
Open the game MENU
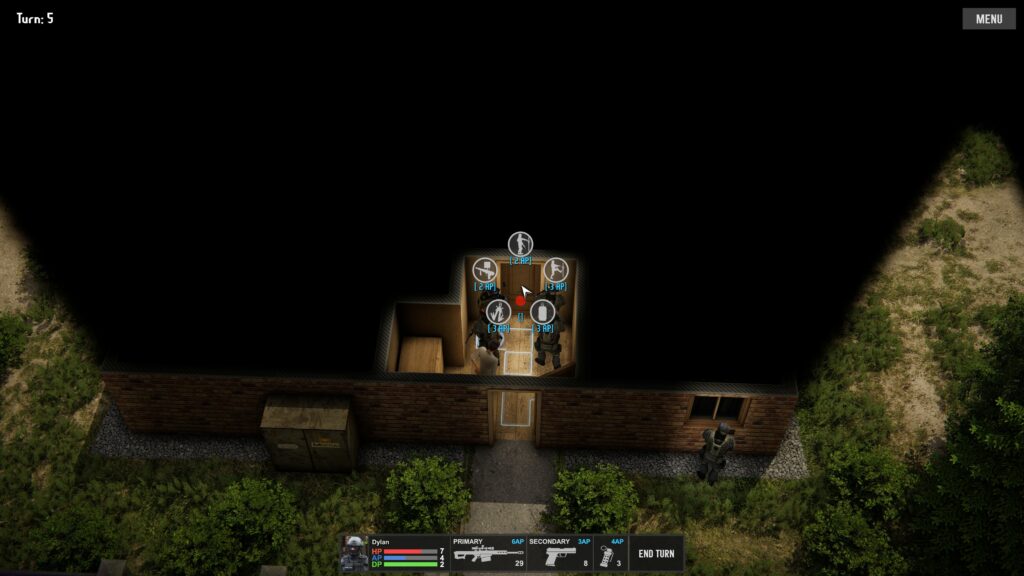988,19
